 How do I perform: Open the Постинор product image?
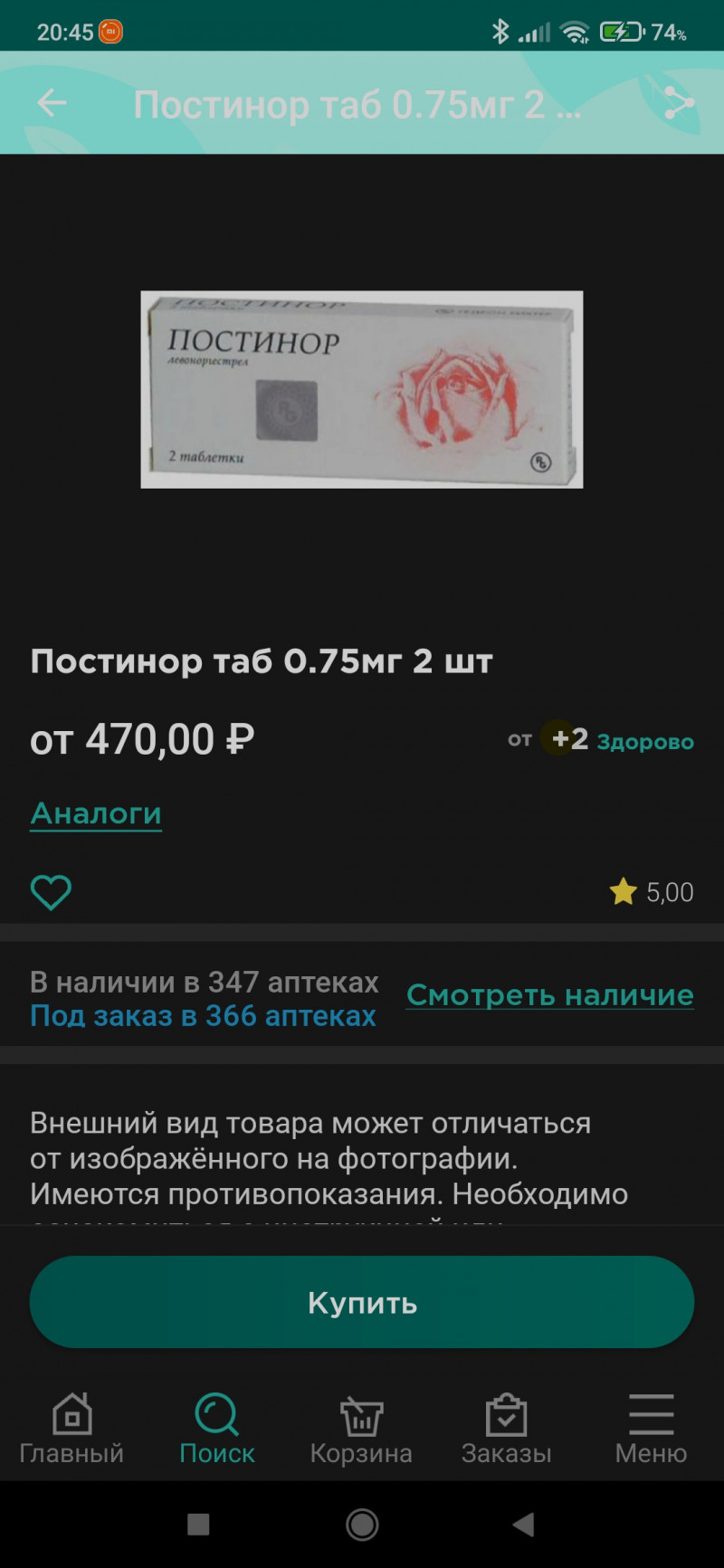click(x=362, y=390)
